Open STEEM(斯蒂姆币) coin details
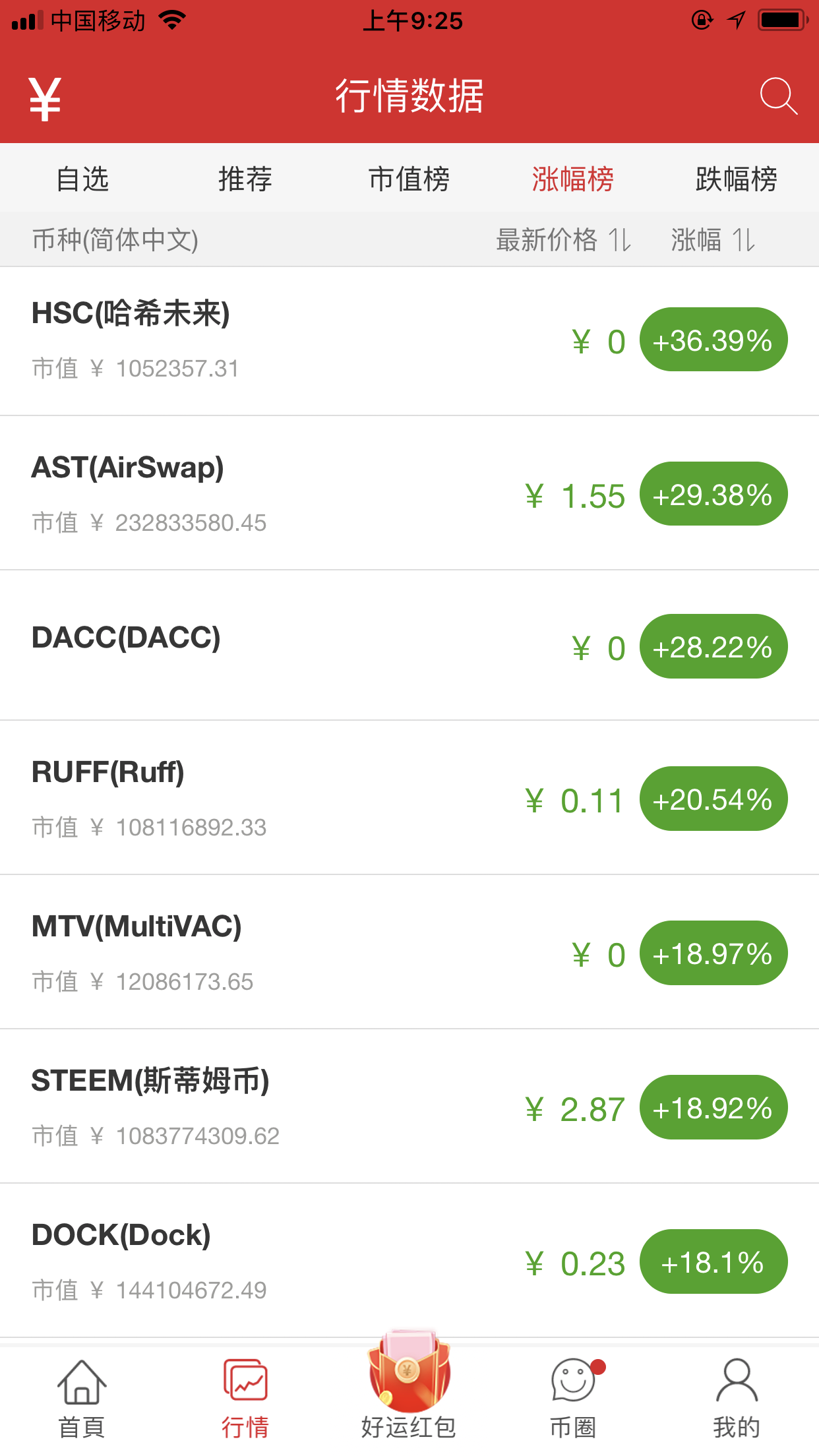The image size is (819, 1456). click(x=150, y=1081)
